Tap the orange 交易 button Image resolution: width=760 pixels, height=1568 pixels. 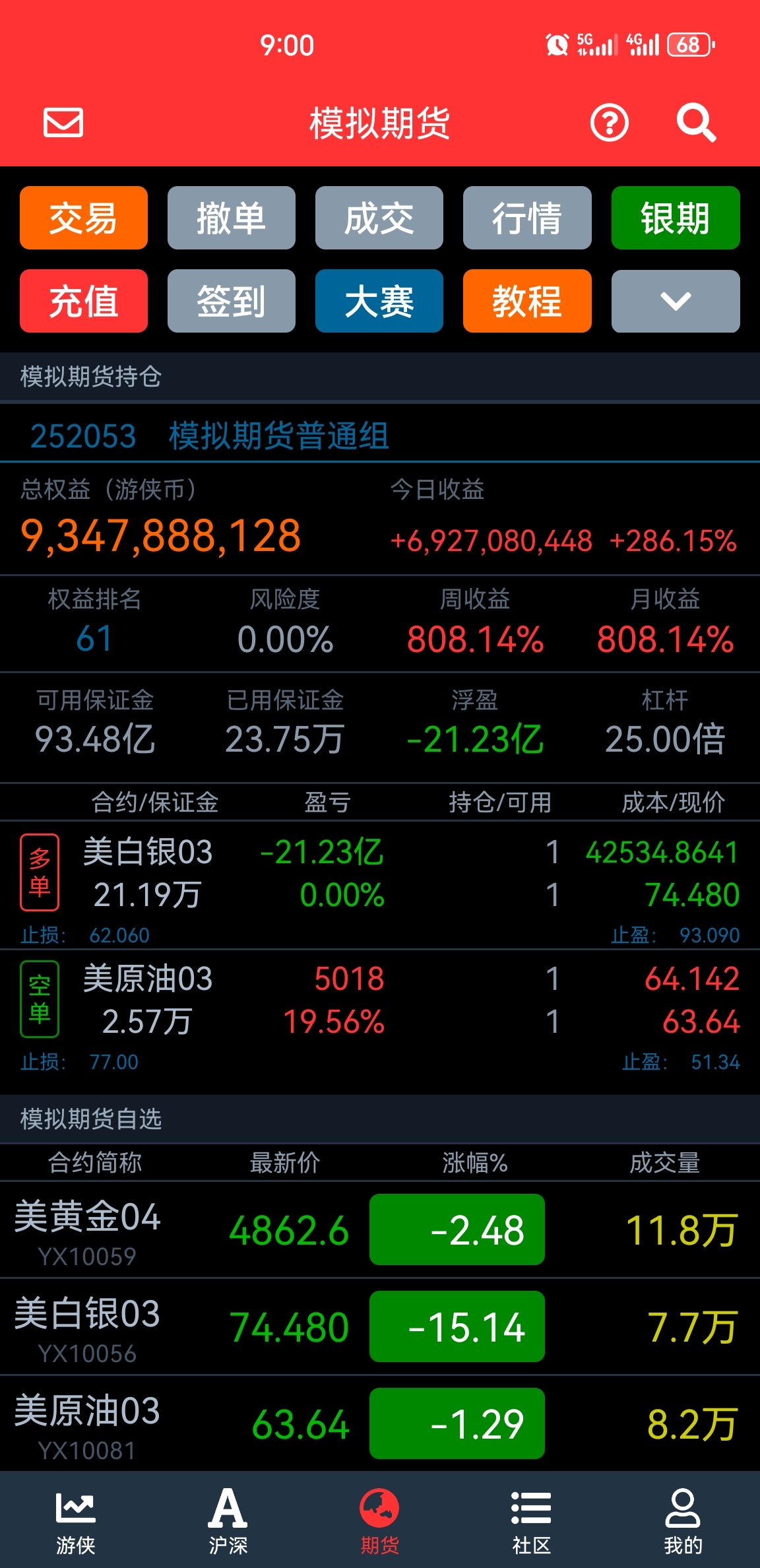(x=84, y=218)
